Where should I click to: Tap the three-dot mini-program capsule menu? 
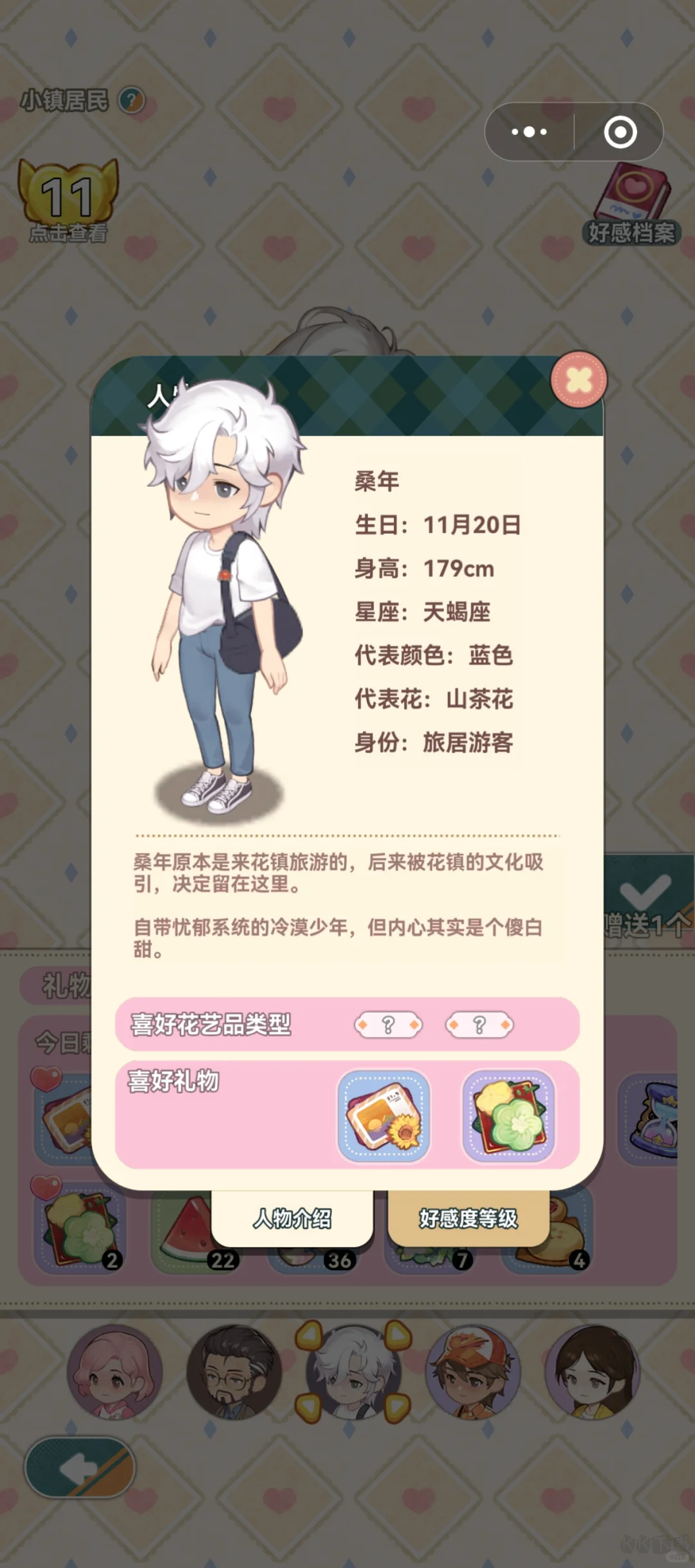(529, 132)
